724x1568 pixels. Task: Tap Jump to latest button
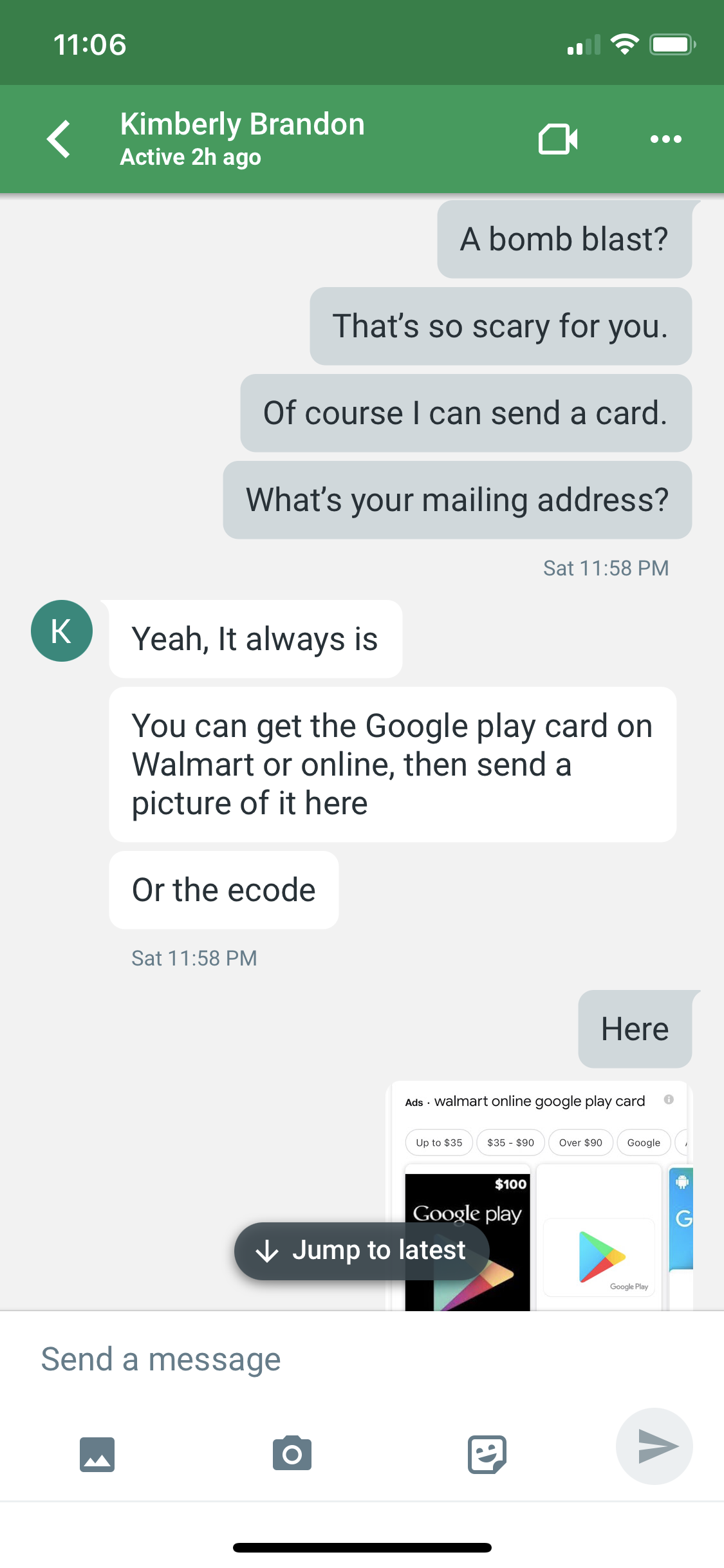362,1251
